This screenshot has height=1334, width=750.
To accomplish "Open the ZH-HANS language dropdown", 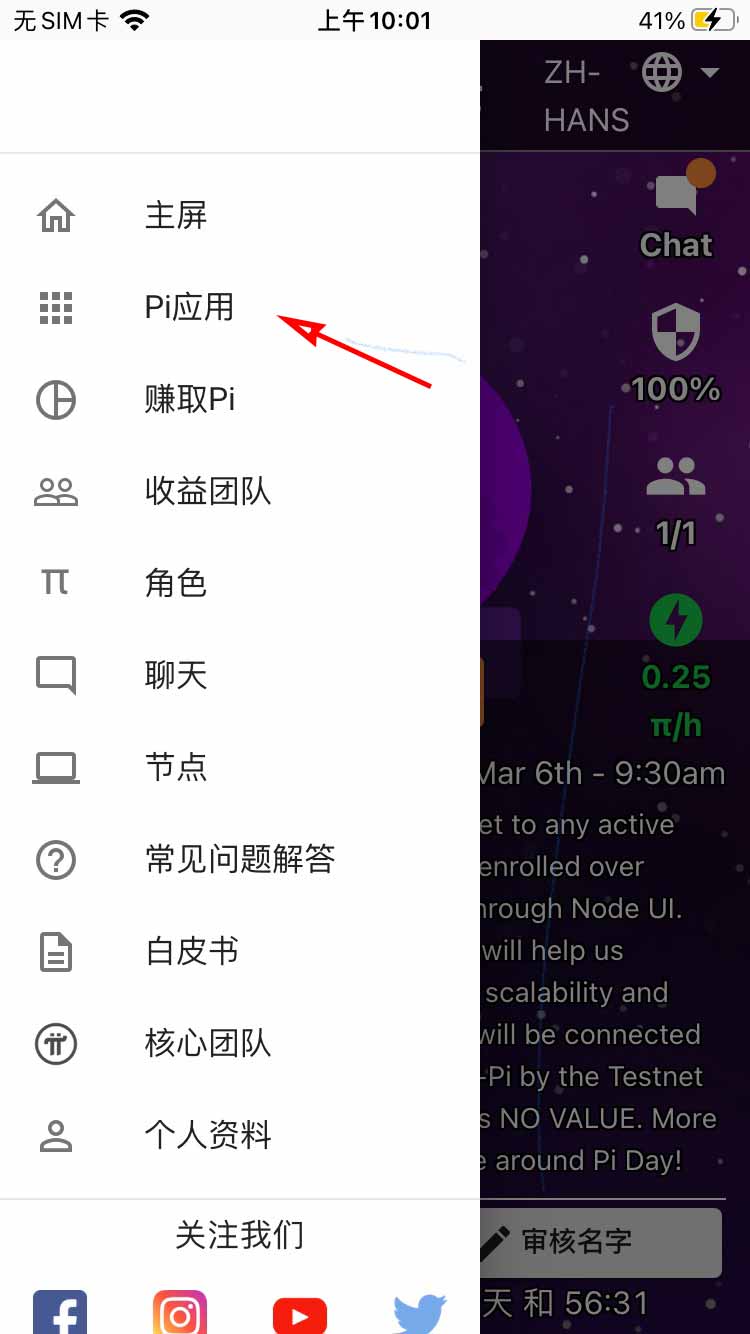I will [632, 95].
